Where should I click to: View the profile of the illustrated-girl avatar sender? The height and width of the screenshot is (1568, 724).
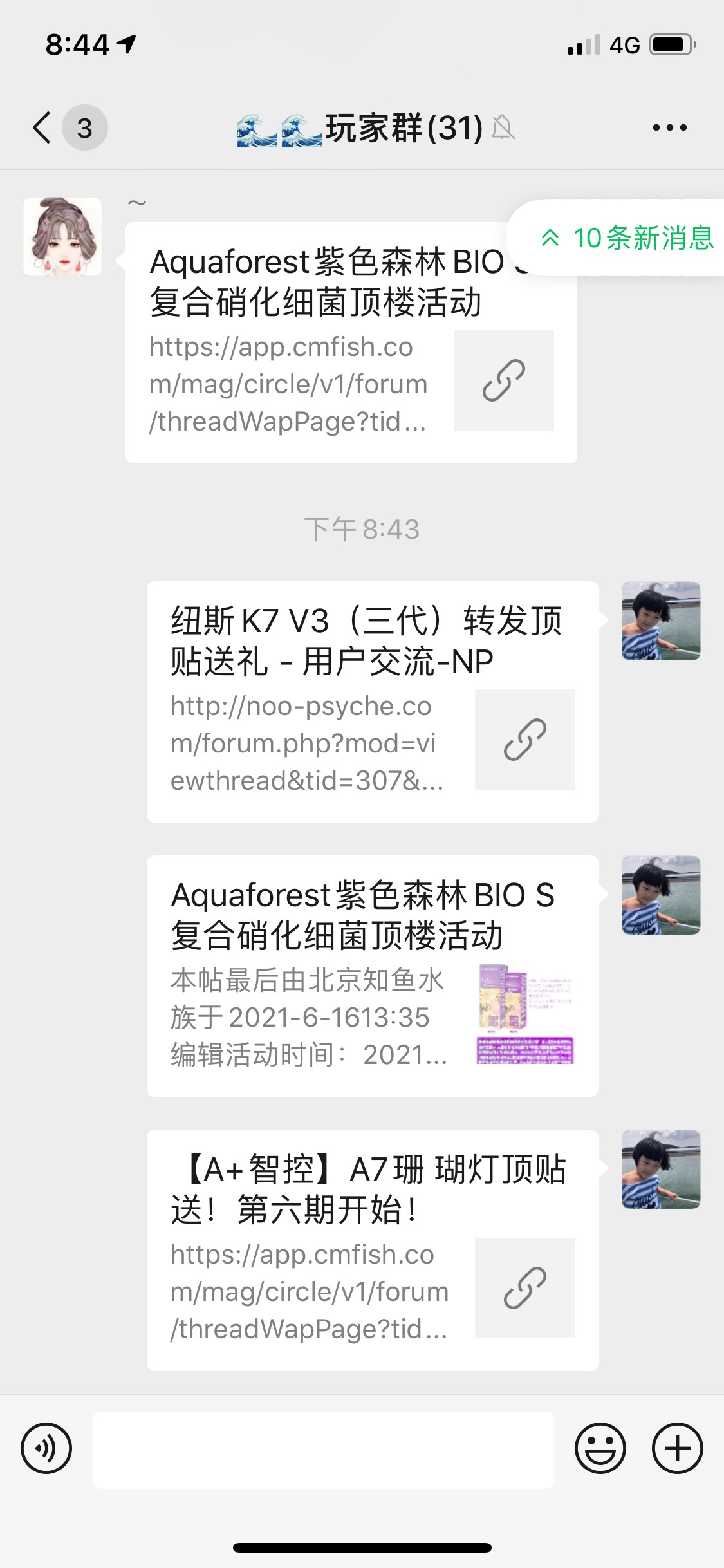[62, 237]
